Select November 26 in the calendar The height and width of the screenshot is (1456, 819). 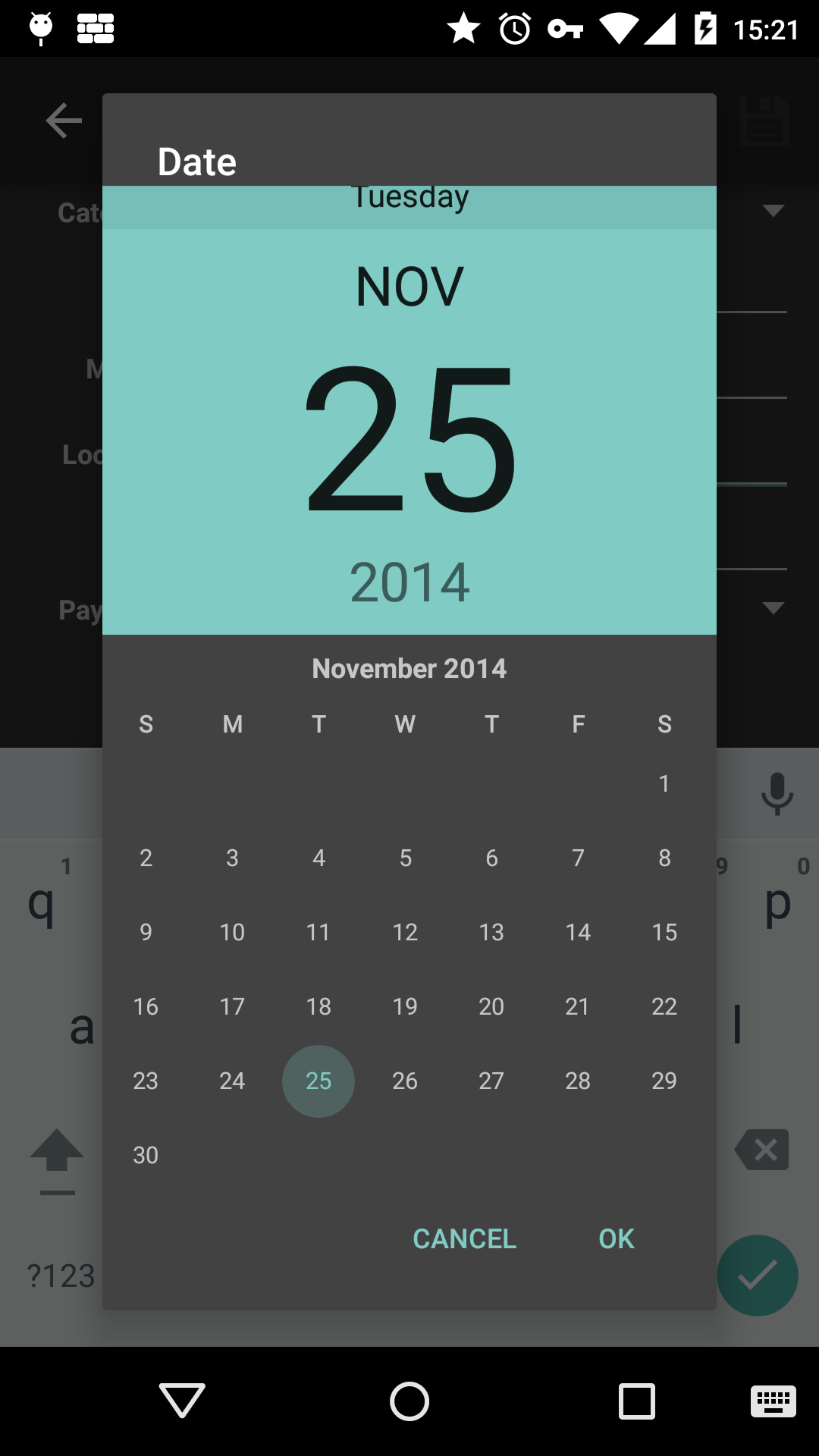coord(405,1081)
